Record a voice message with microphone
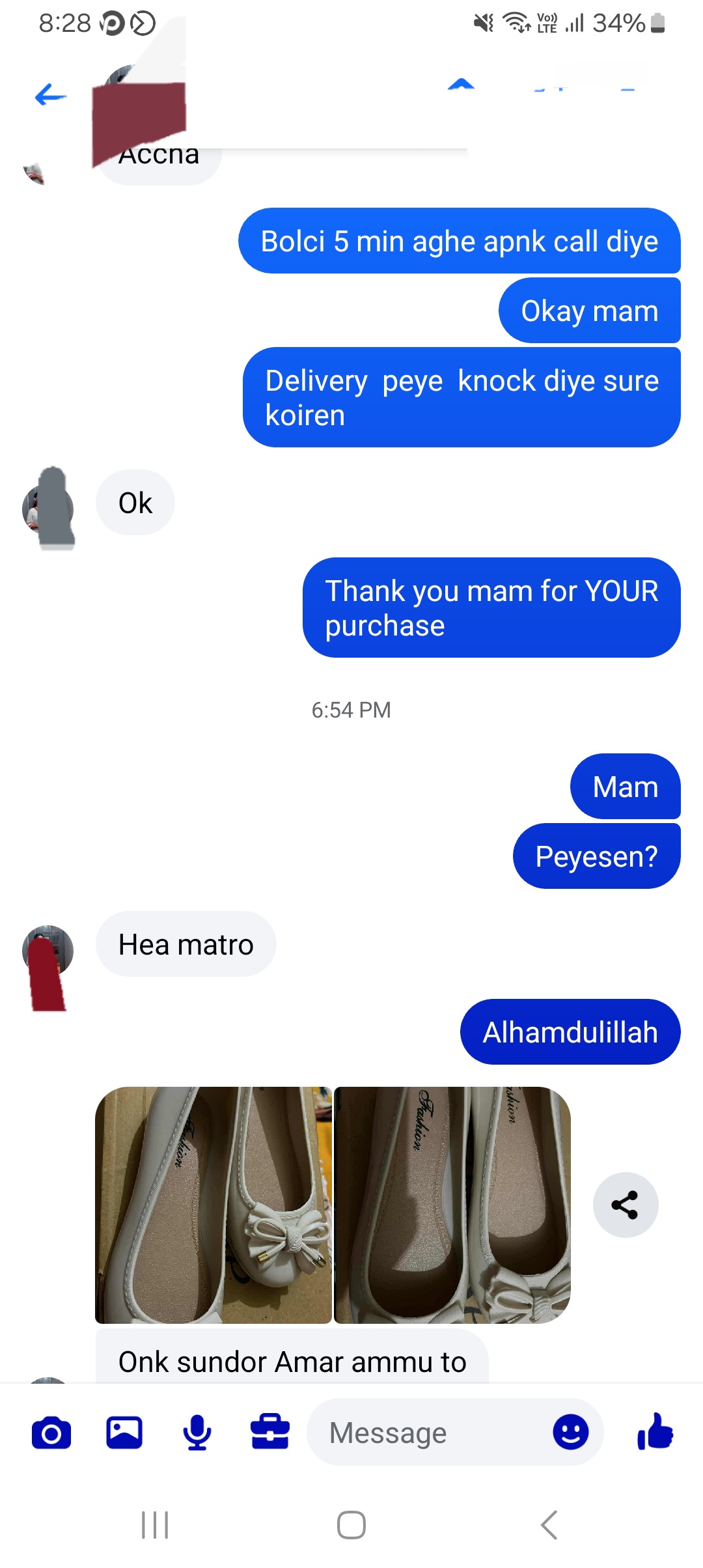The height and width of the screenshot is (1568, 703). (x=197, y=1433)
